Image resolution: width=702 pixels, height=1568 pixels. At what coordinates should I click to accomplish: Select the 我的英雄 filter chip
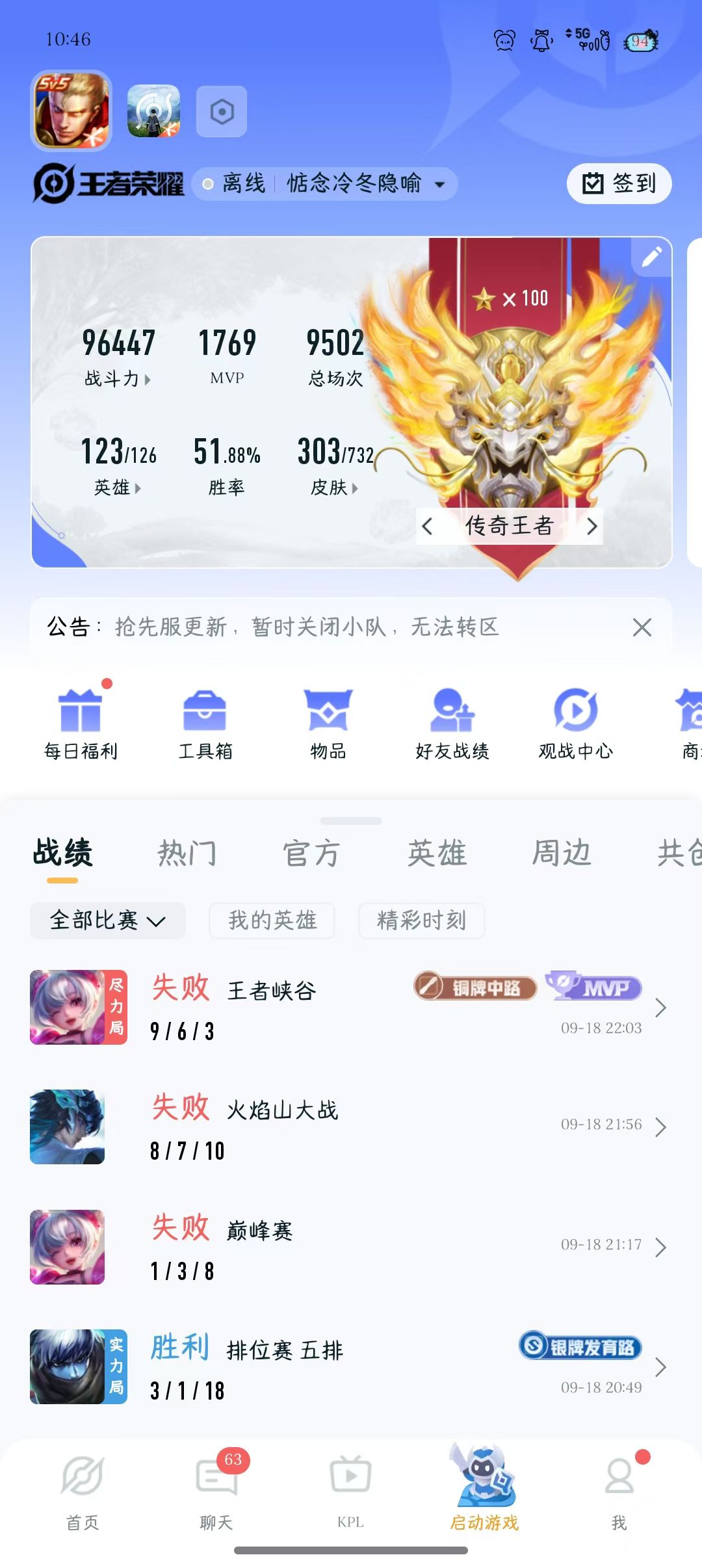coord(272,921)
